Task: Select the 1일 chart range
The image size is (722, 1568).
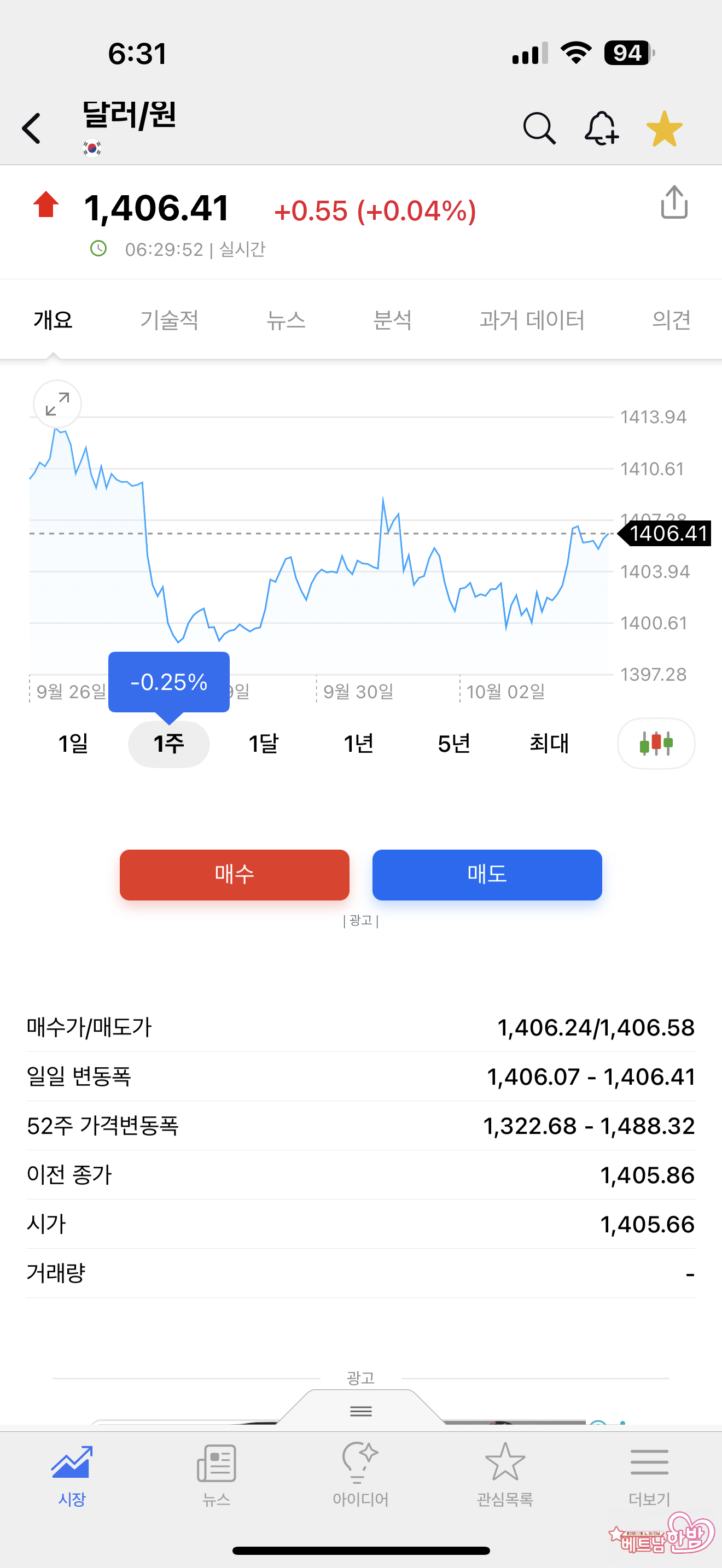Action: pos(73,743)
